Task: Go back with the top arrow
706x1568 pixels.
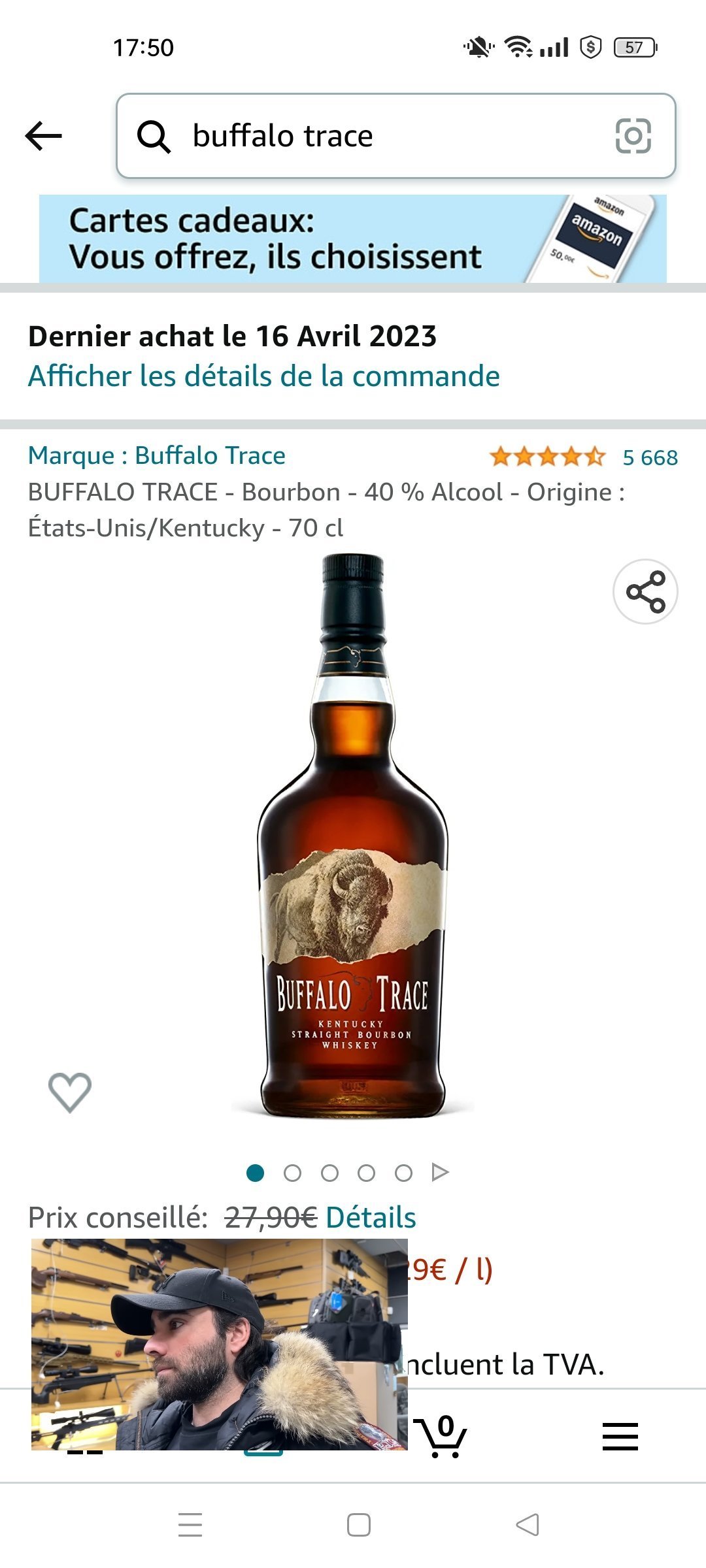Action: (x=43, y=136)
